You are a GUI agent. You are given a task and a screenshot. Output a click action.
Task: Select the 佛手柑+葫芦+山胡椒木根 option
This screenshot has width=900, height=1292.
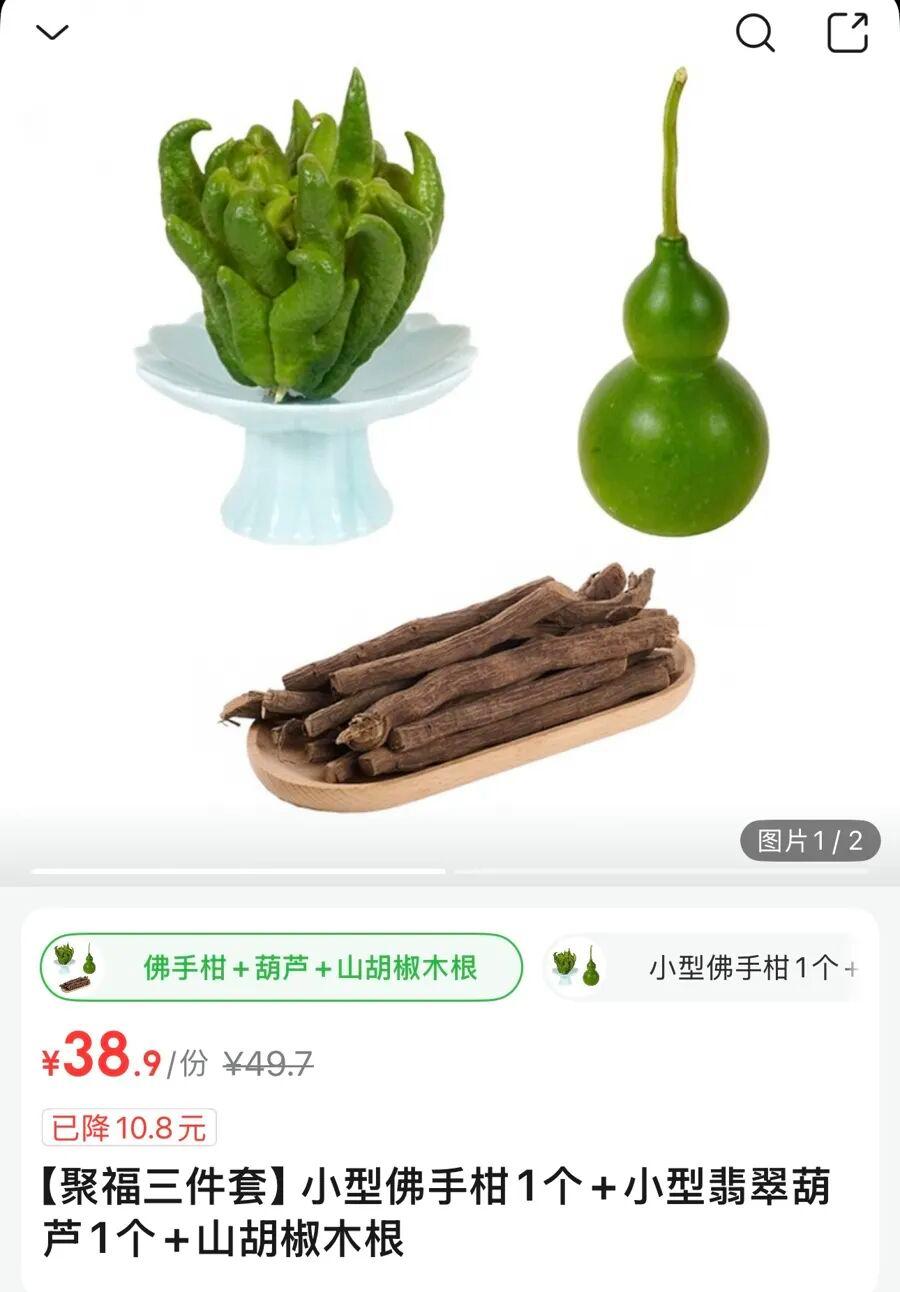[281, 967]
